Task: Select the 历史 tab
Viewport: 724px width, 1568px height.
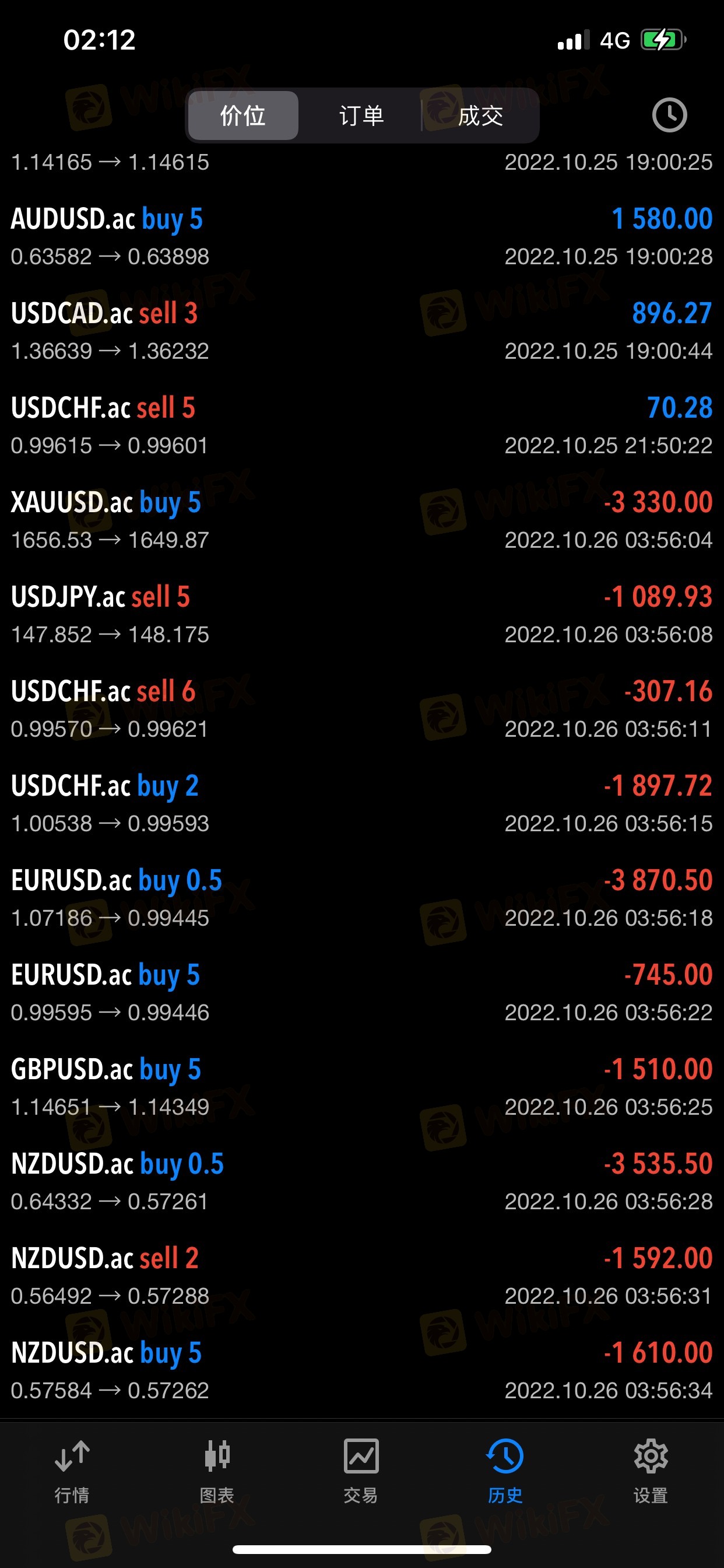Action: point(505,1471)
